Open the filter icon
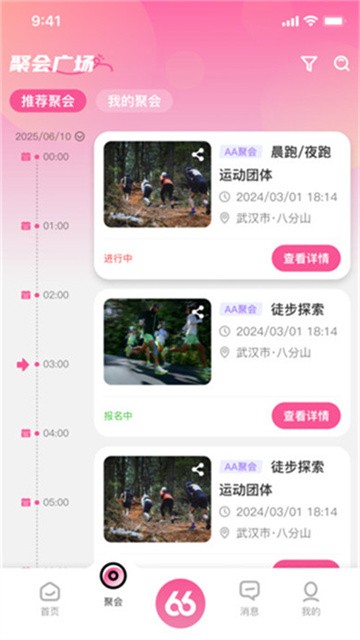360x640 pixels. (x=309, y=64)
